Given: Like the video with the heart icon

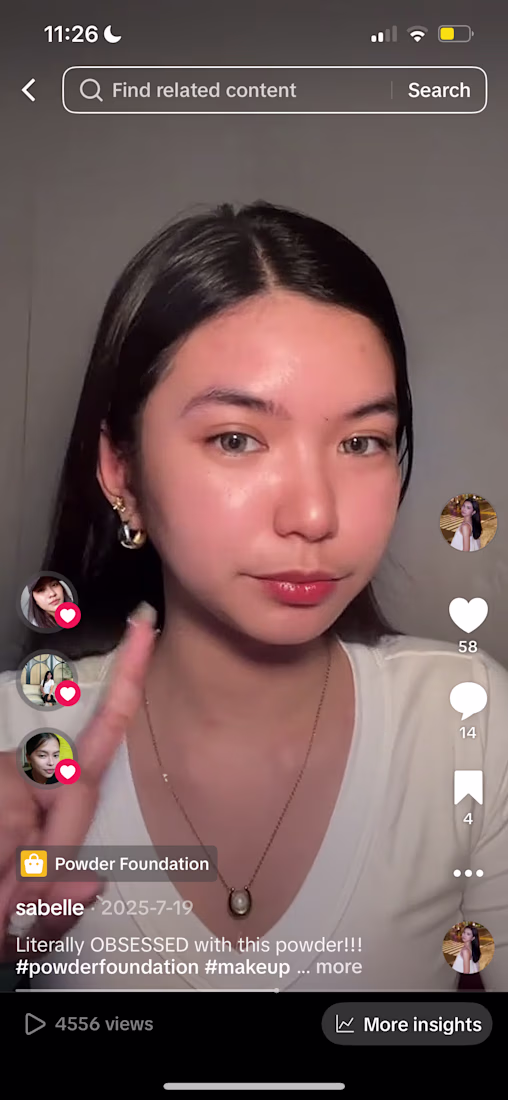Looking at the screenshot, I should (468, 616).
